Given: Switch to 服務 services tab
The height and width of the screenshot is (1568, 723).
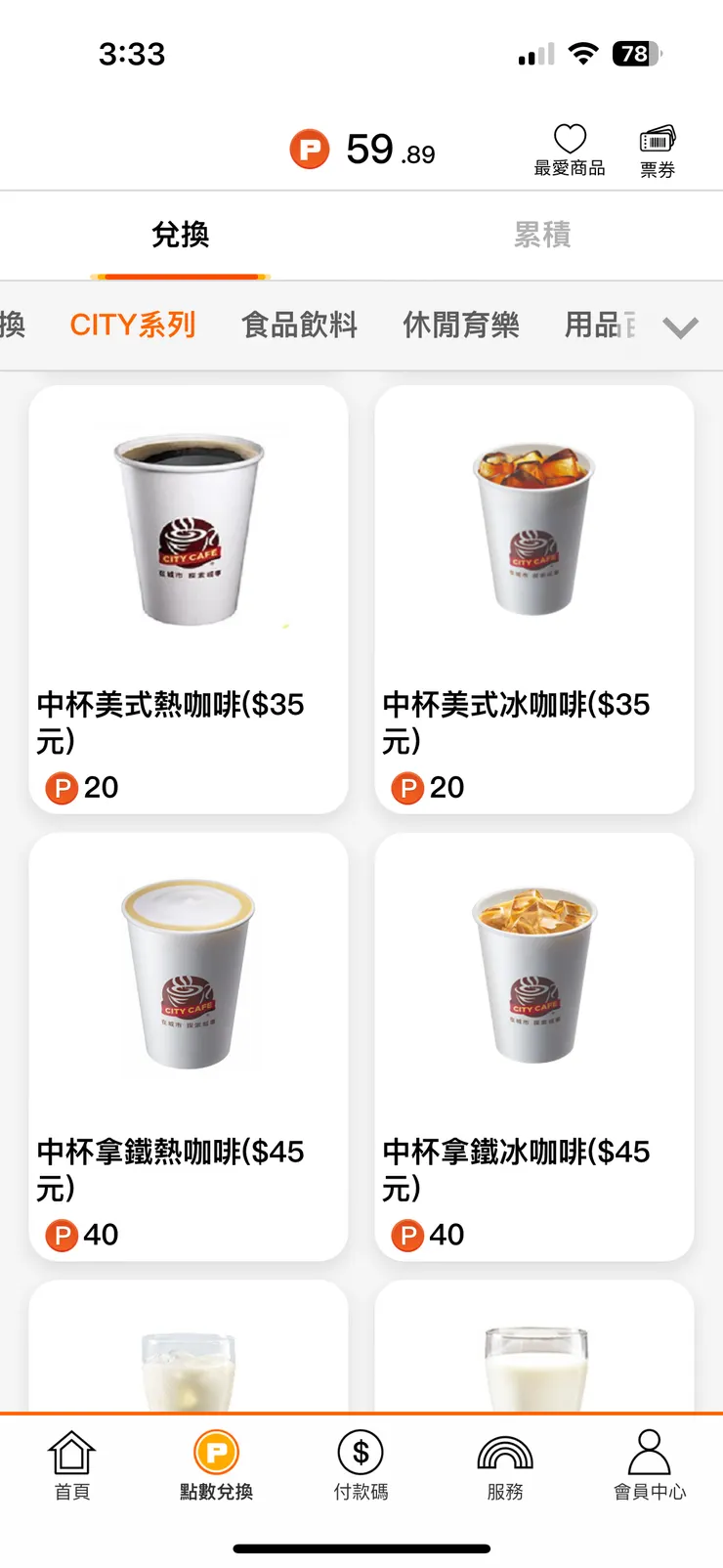Looking at the screenshot, I should tap(505, 1464).
